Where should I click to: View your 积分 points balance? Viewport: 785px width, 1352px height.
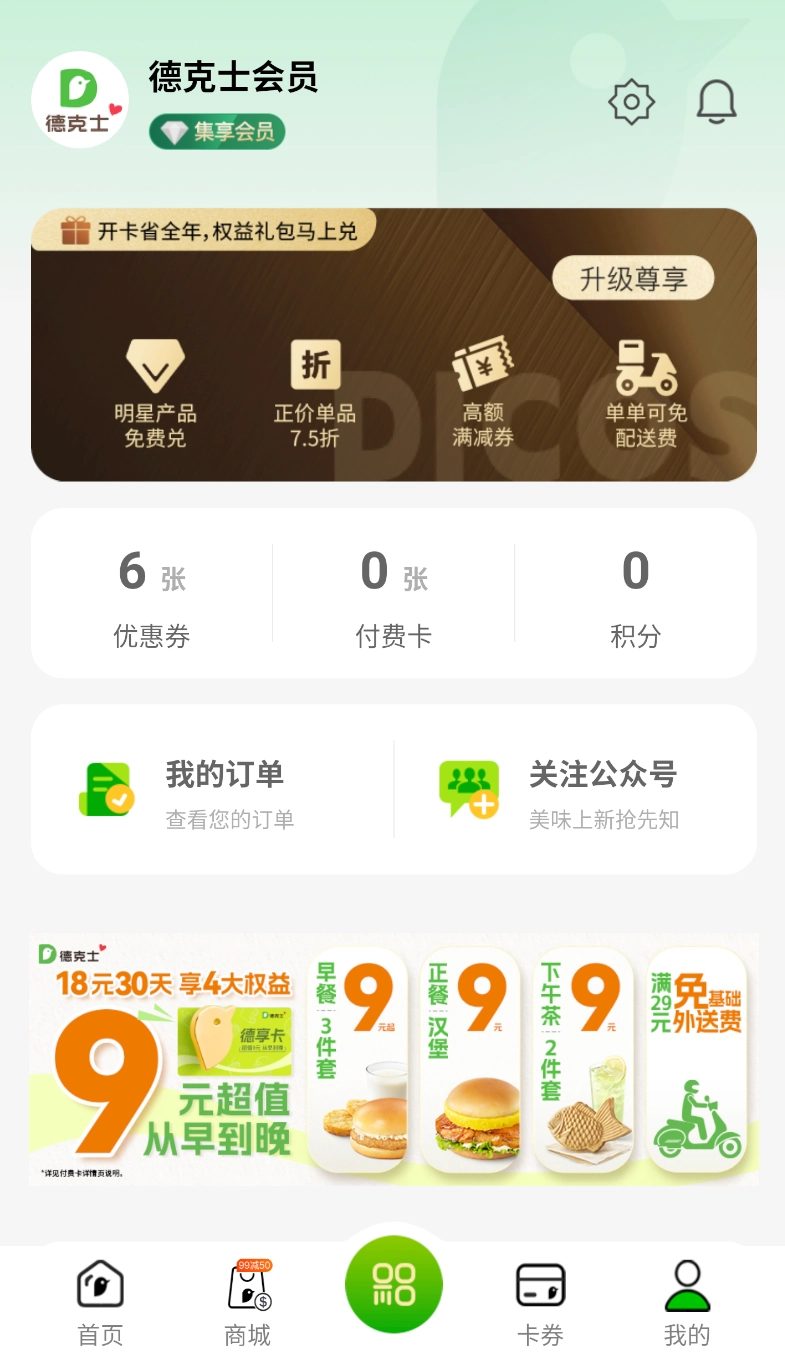coord(636,592)
